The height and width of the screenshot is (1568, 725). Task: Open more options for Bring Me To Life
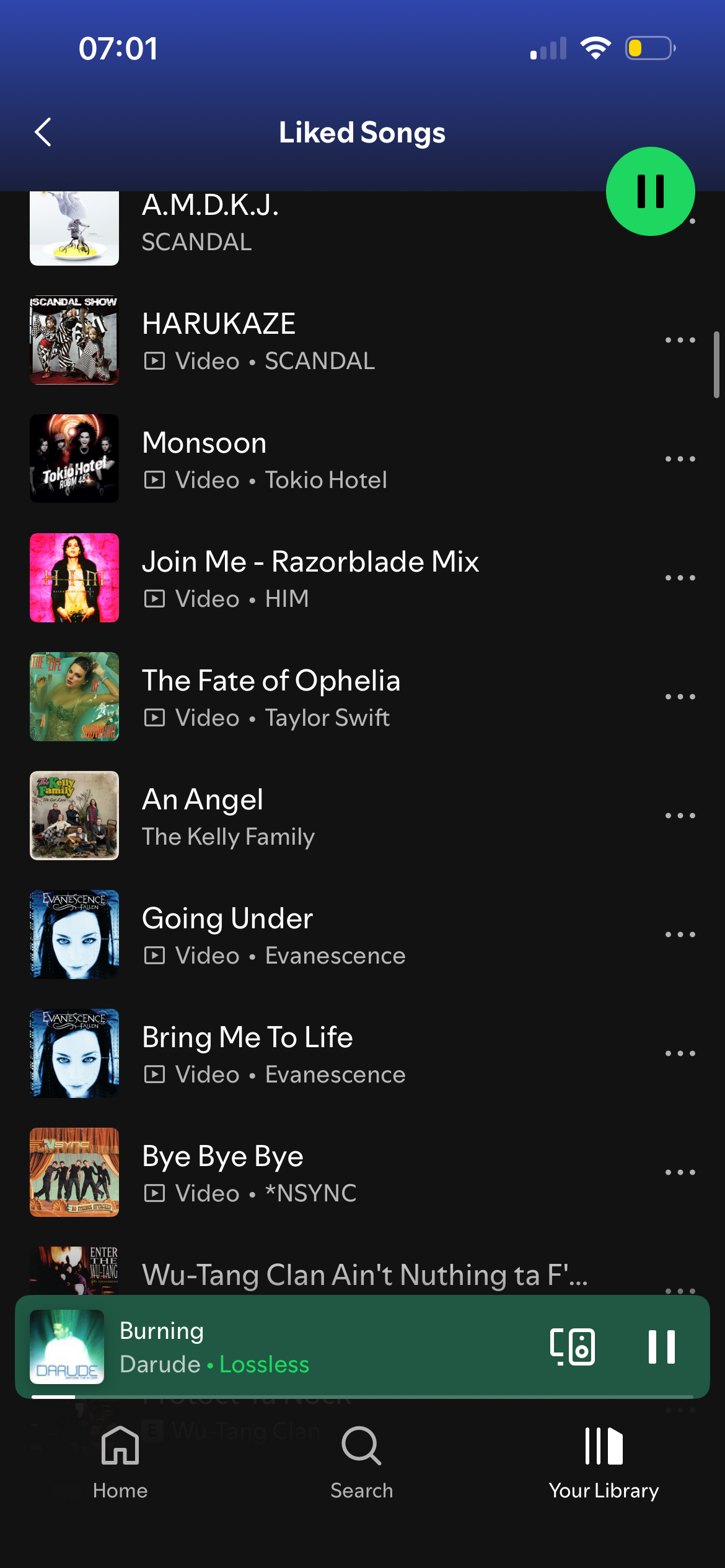coord(680,1053)
